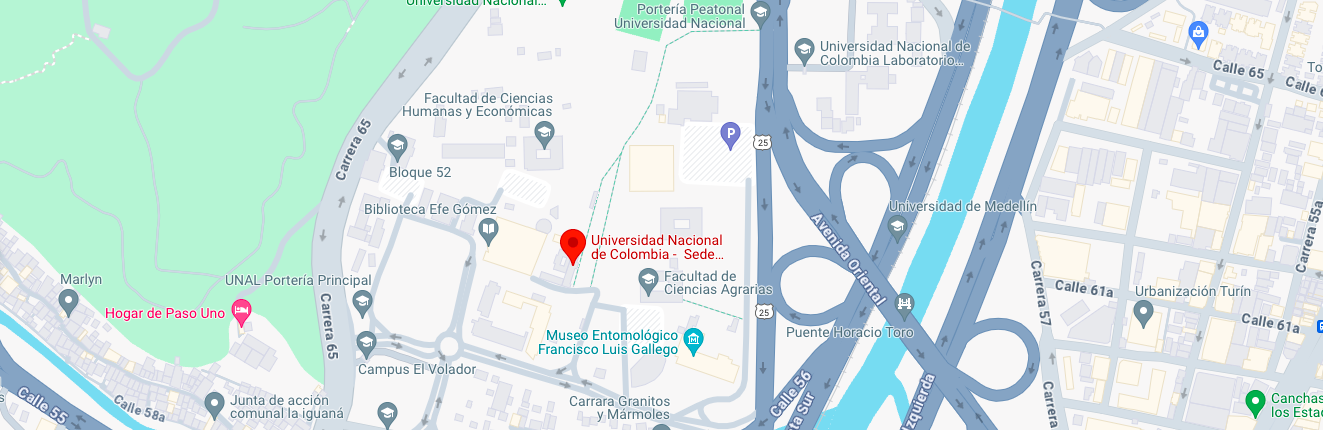
Task: Tap the Marlyn location pin
Action: [x=69, y=300]
